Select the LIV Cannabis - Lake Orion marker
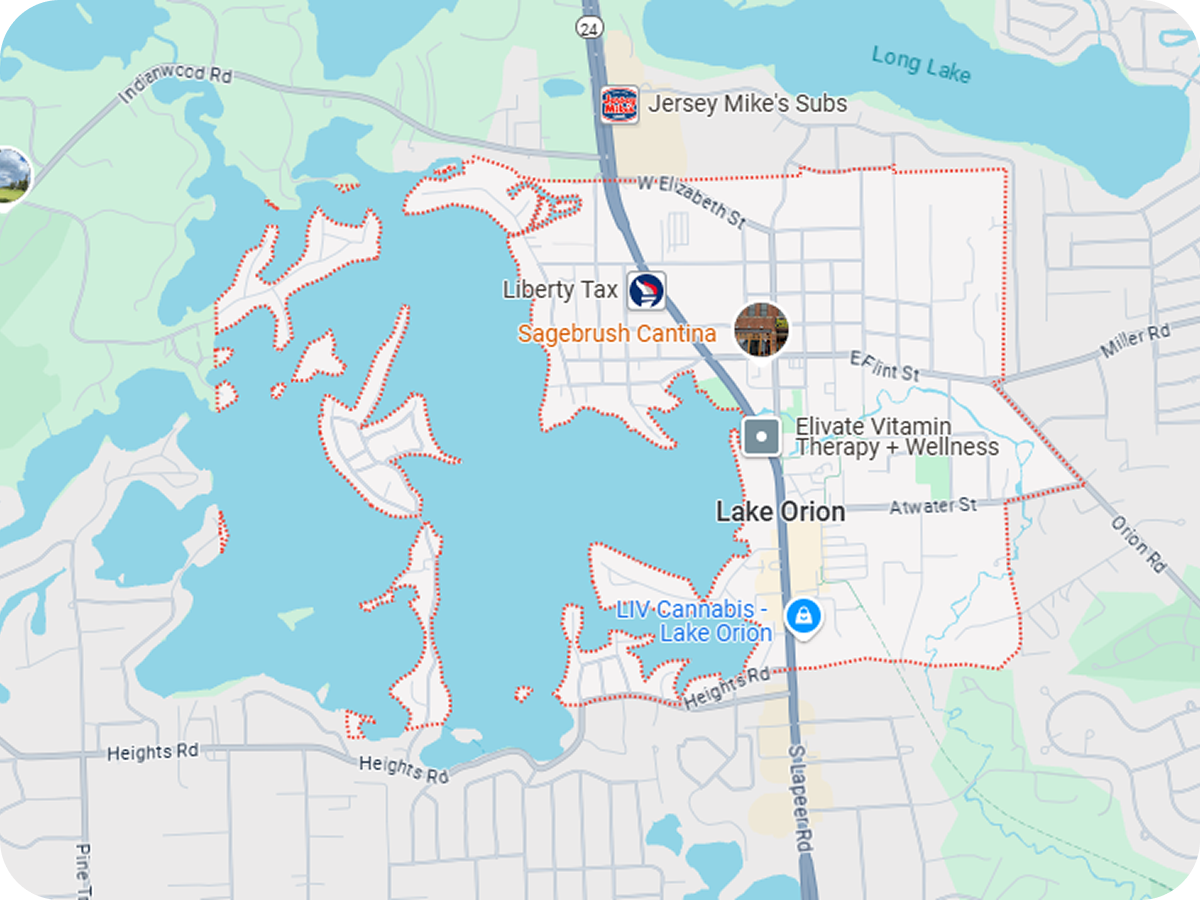 (x=802, y=616)
